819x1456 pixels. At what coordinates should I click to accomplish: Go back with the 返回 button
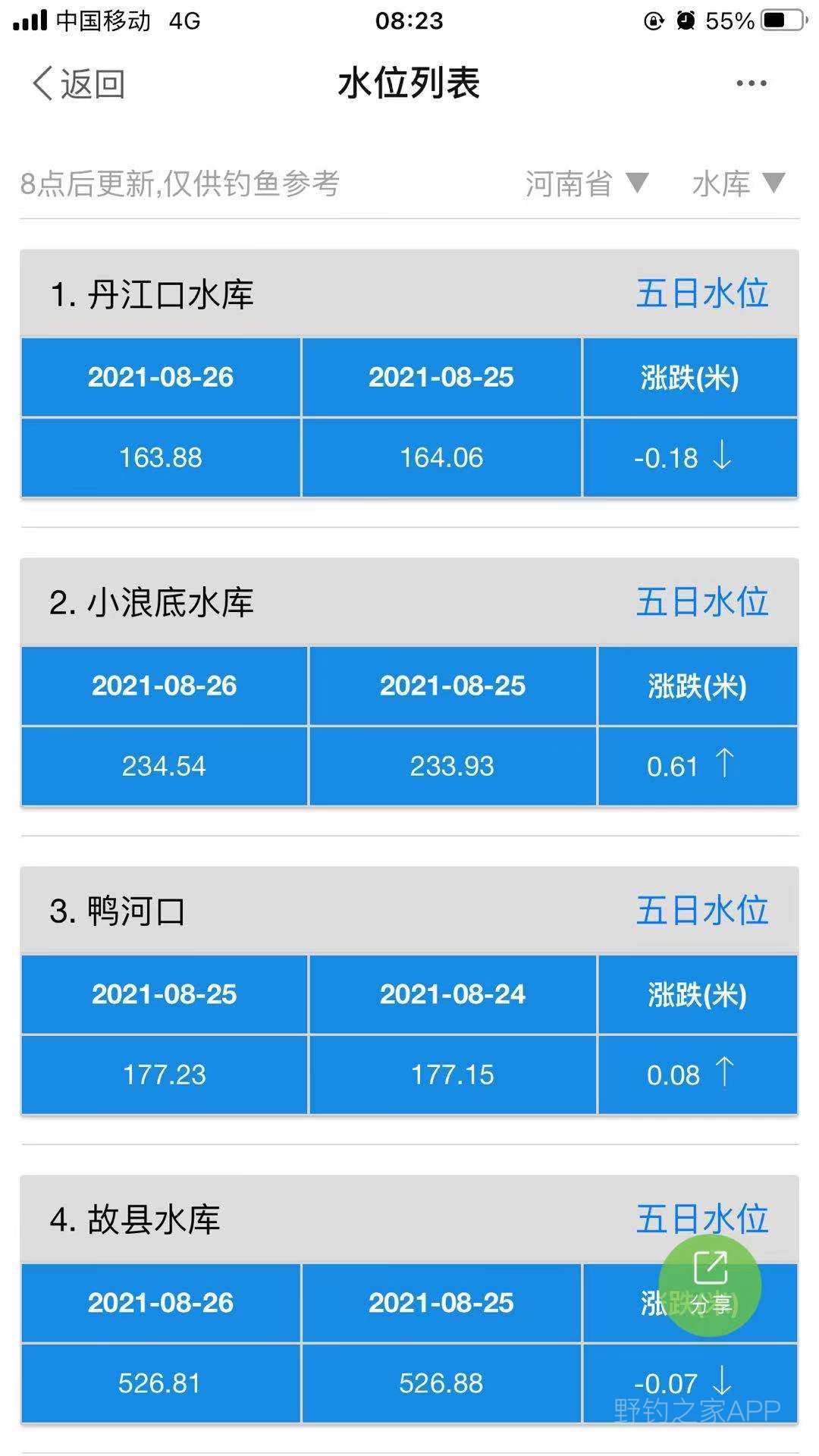[x=78, y=83]
